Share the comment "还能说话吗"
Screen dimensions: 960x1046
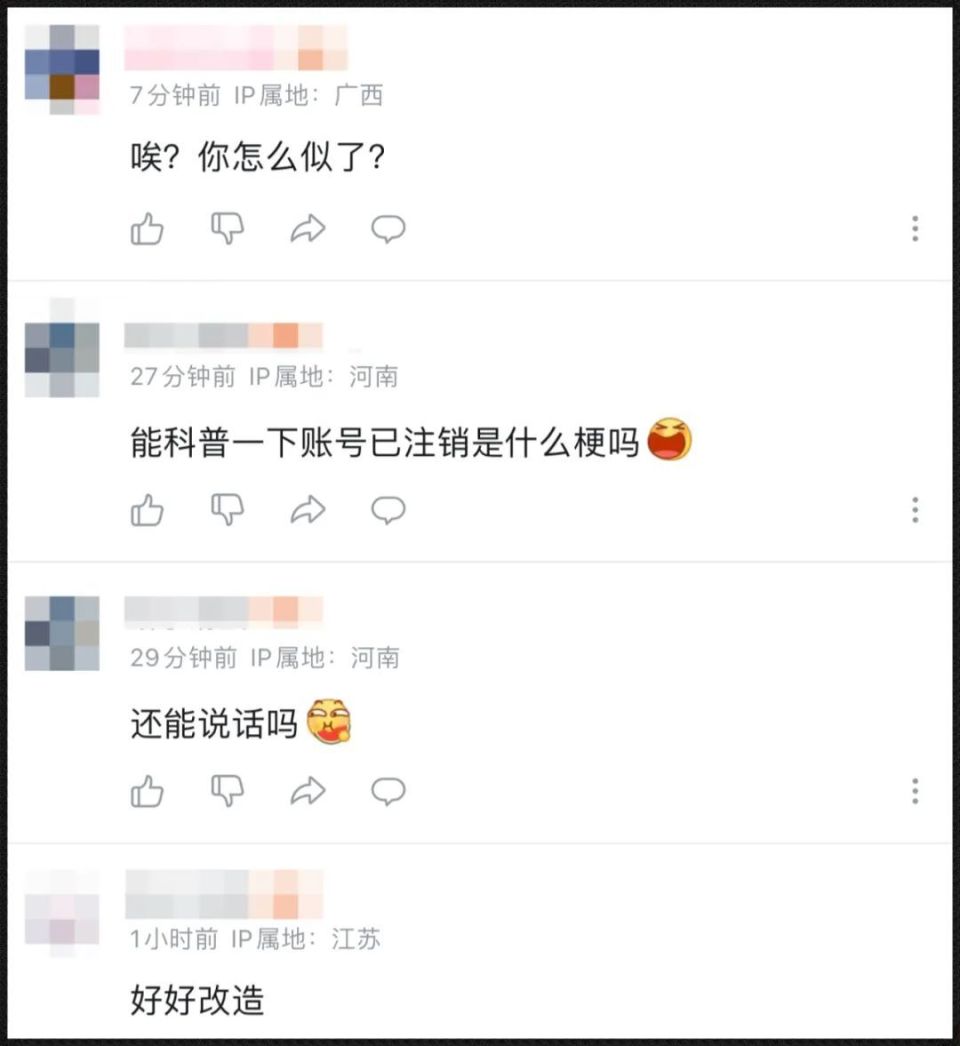point(307,790)
